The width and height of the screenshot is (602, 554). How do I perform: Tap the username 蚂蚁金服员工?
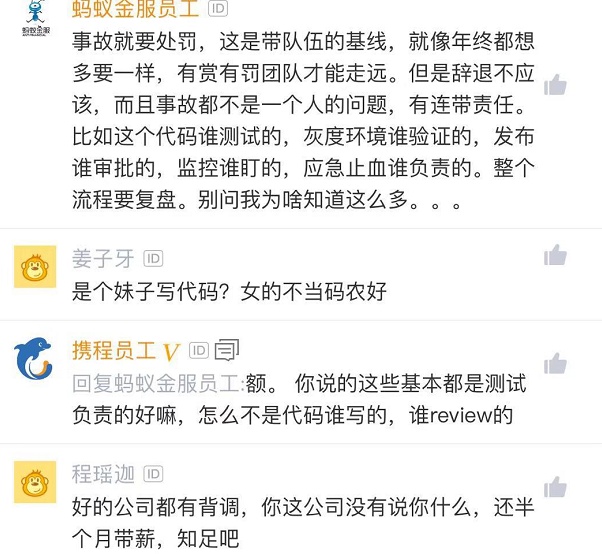pos(135,10)
